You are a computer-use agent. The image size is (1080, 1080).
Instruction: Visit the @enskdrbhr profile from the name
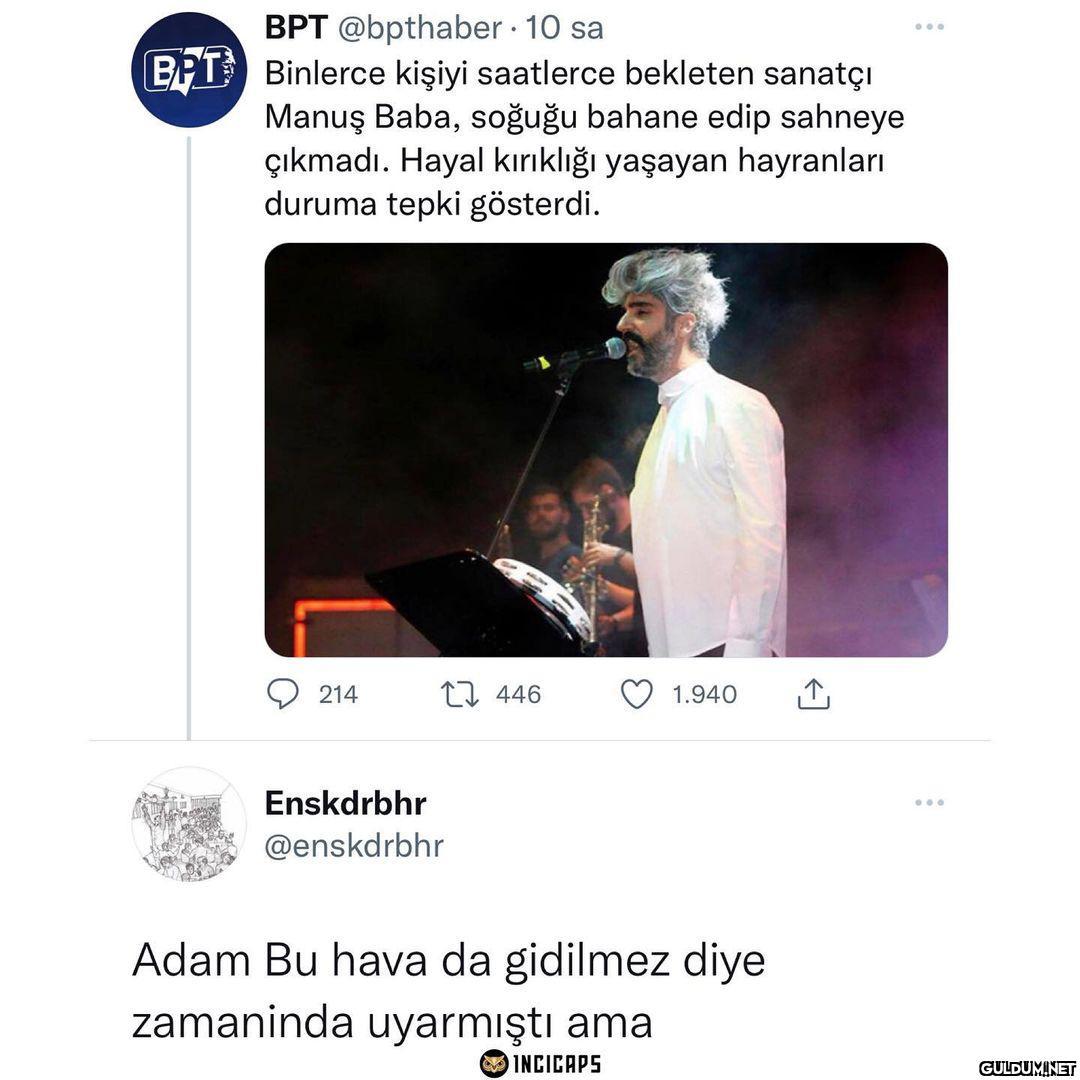(345, 803)
